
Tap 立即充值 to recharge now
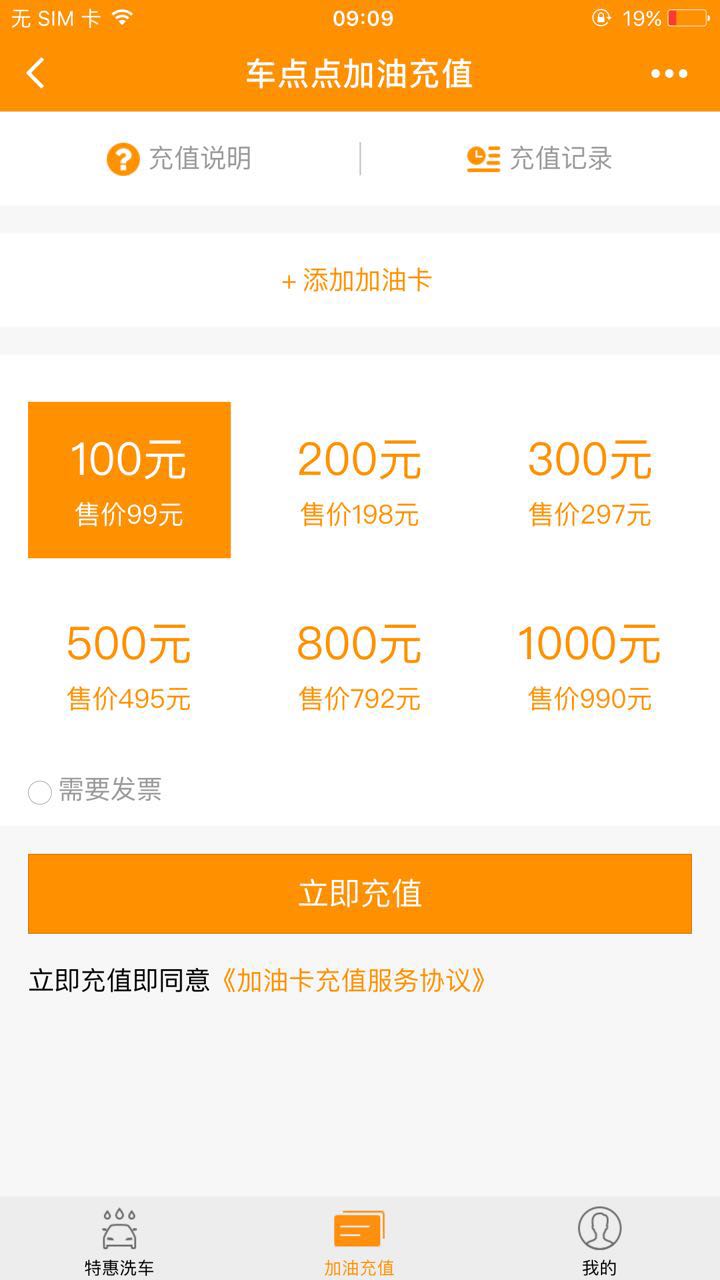(x=360, y=893)
